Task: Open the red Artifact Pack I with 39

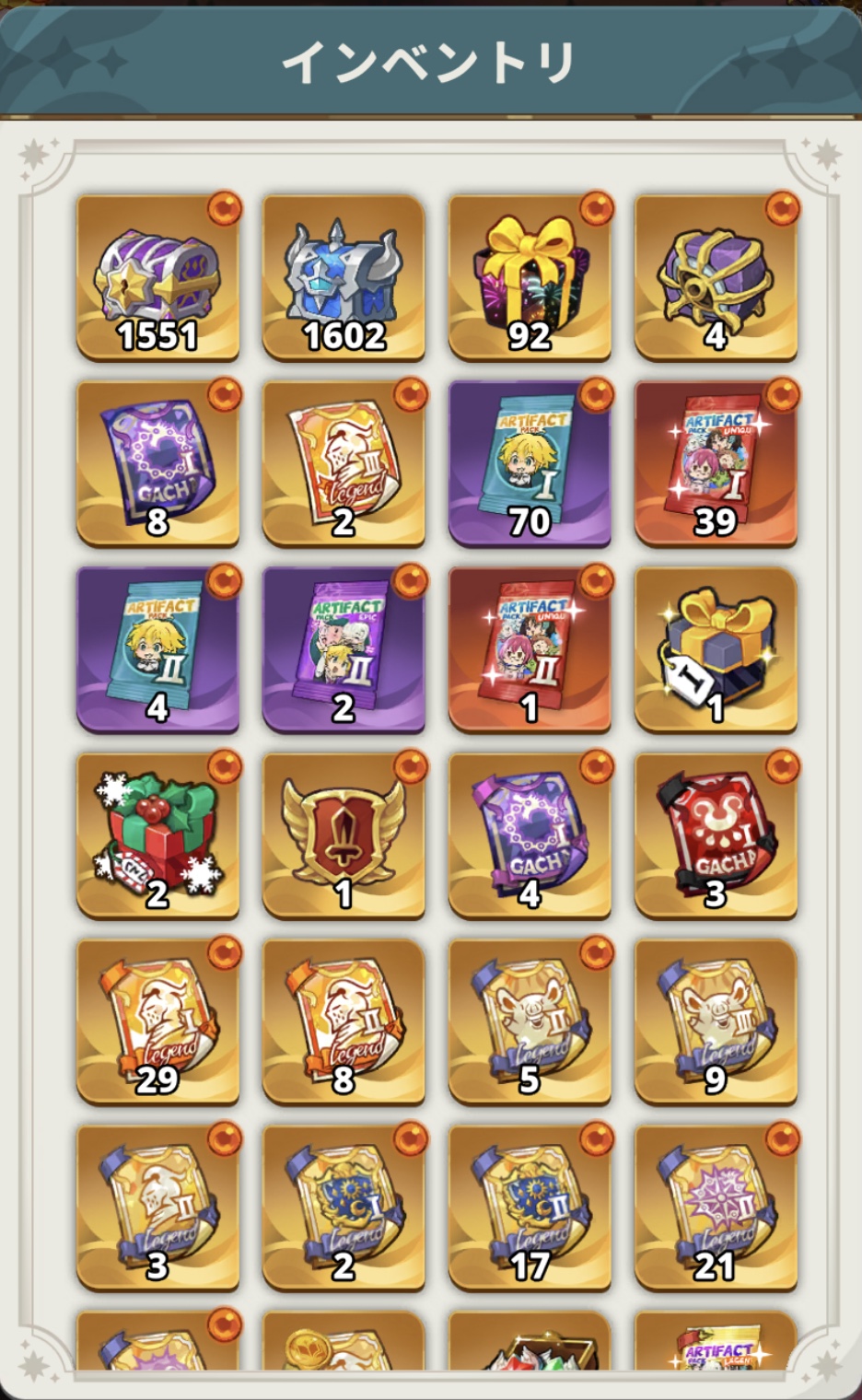Action: pyautogui.click(x=716, y=464)
